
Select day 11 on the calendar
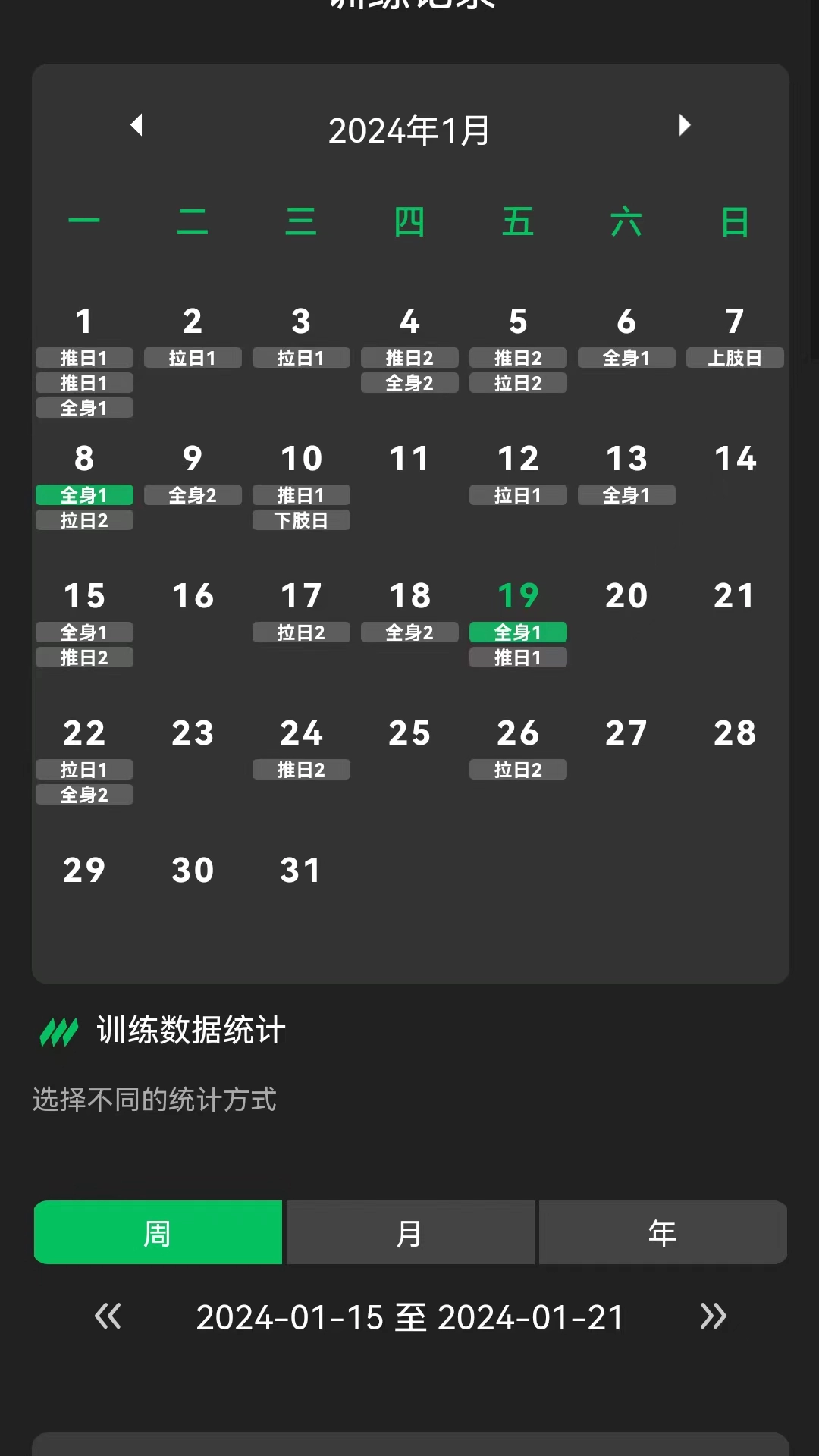click(409, 458)
